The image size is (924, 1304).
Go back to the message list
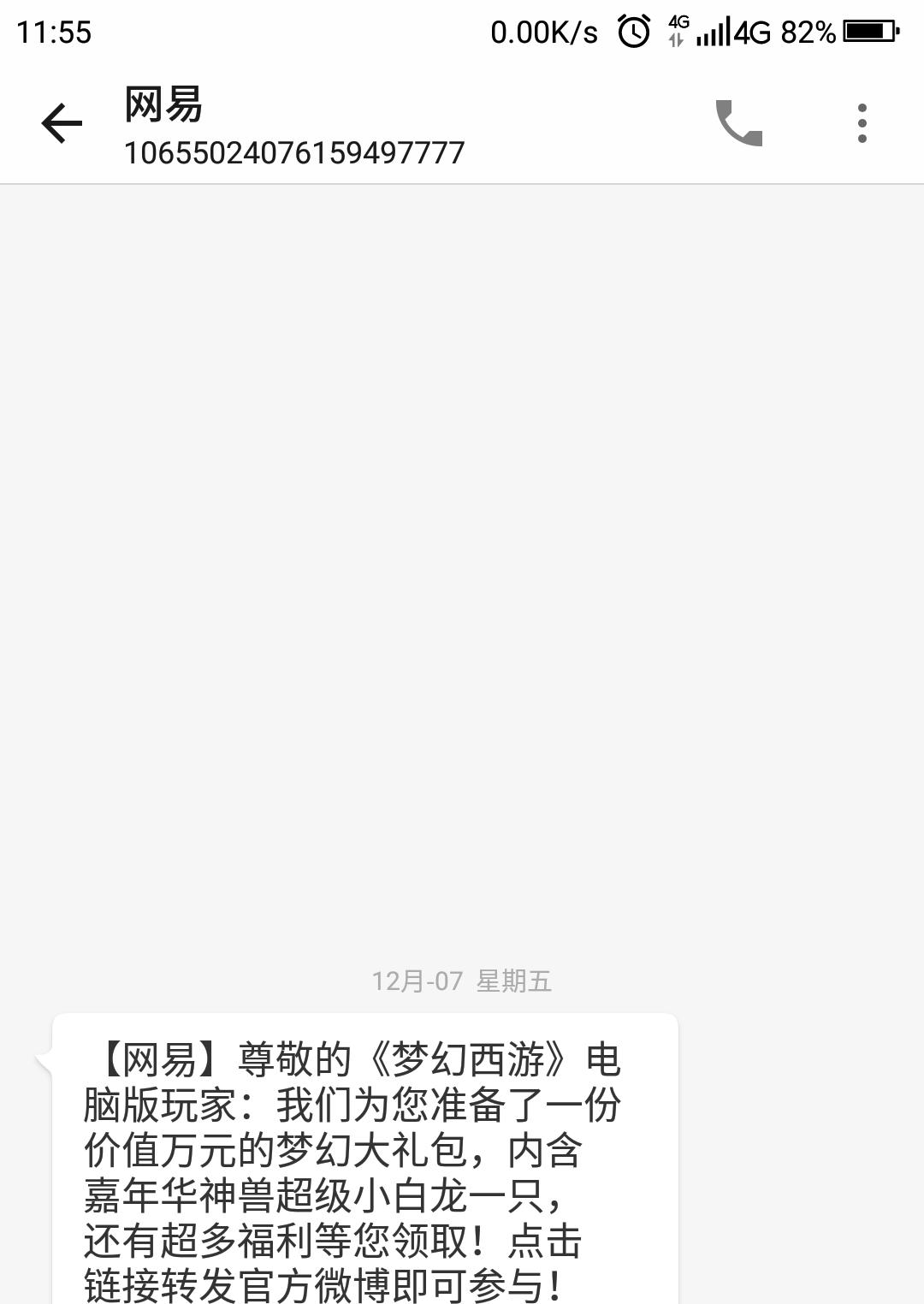click(62, 124)
